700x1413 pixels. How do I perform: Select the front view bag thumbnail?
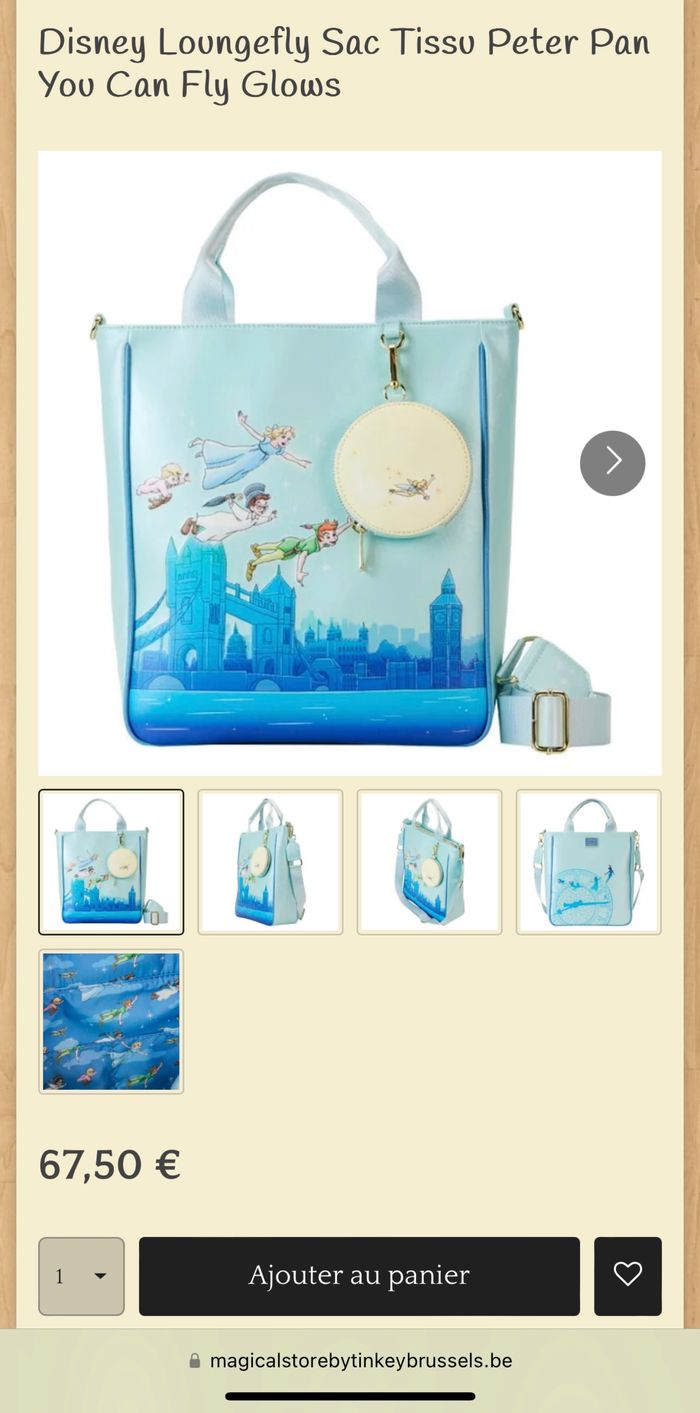coord(111,862)
